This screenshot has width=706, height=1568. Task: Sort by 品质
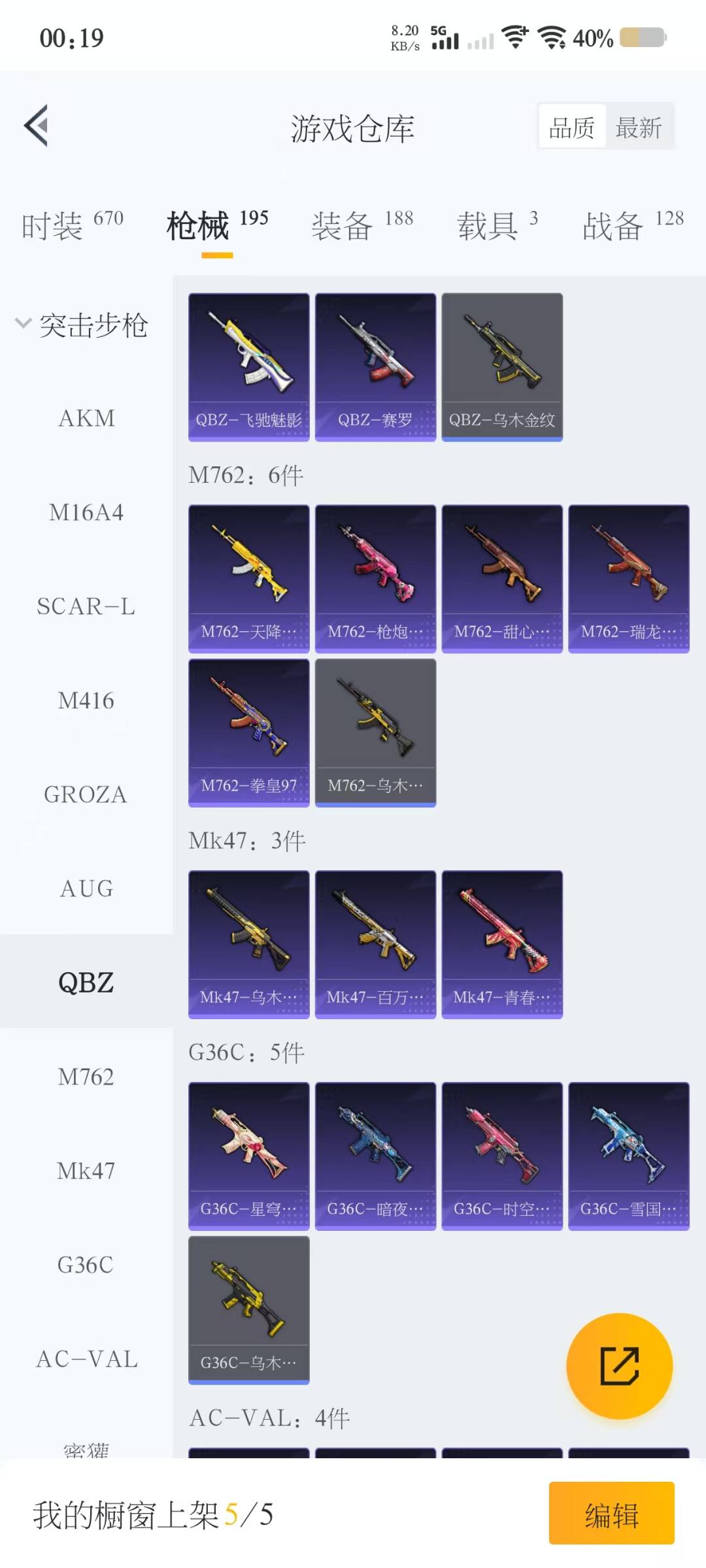pyautogui.click(x=572, y=127)
